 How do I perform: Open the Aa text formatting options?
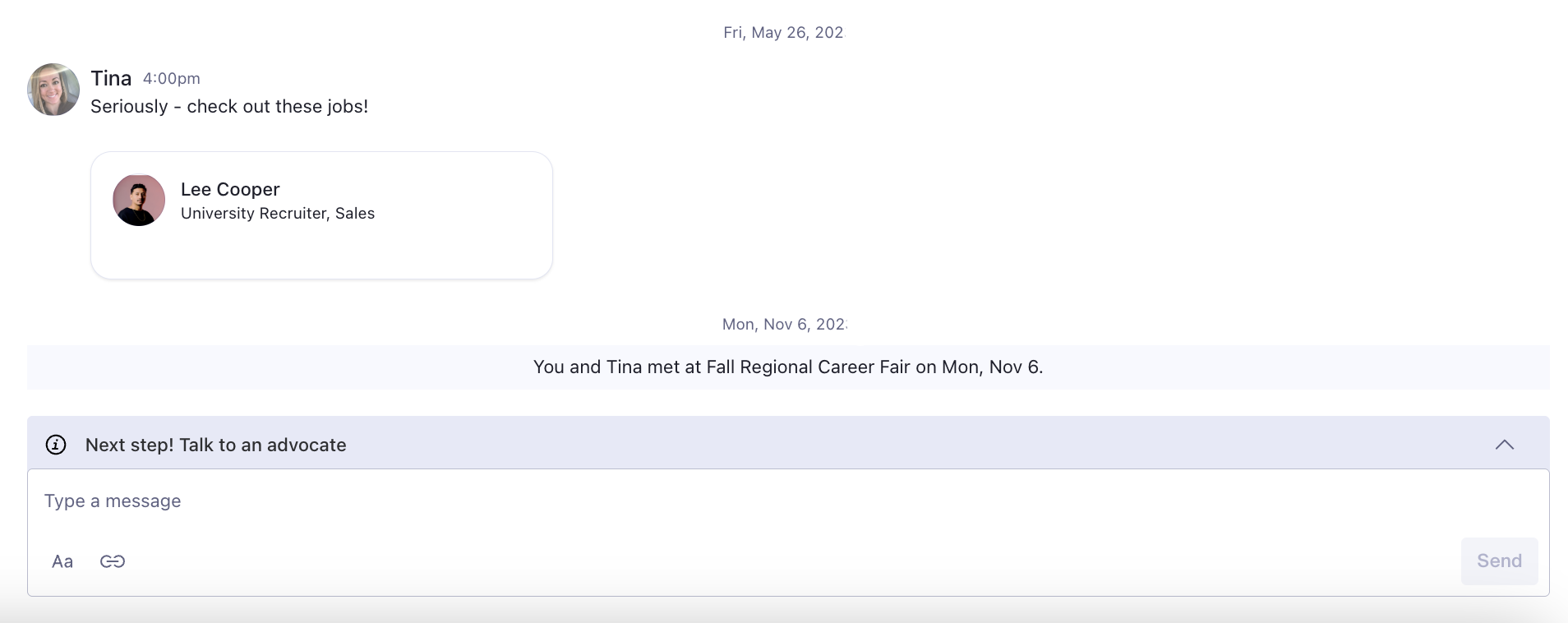click(x=62, y=561)
